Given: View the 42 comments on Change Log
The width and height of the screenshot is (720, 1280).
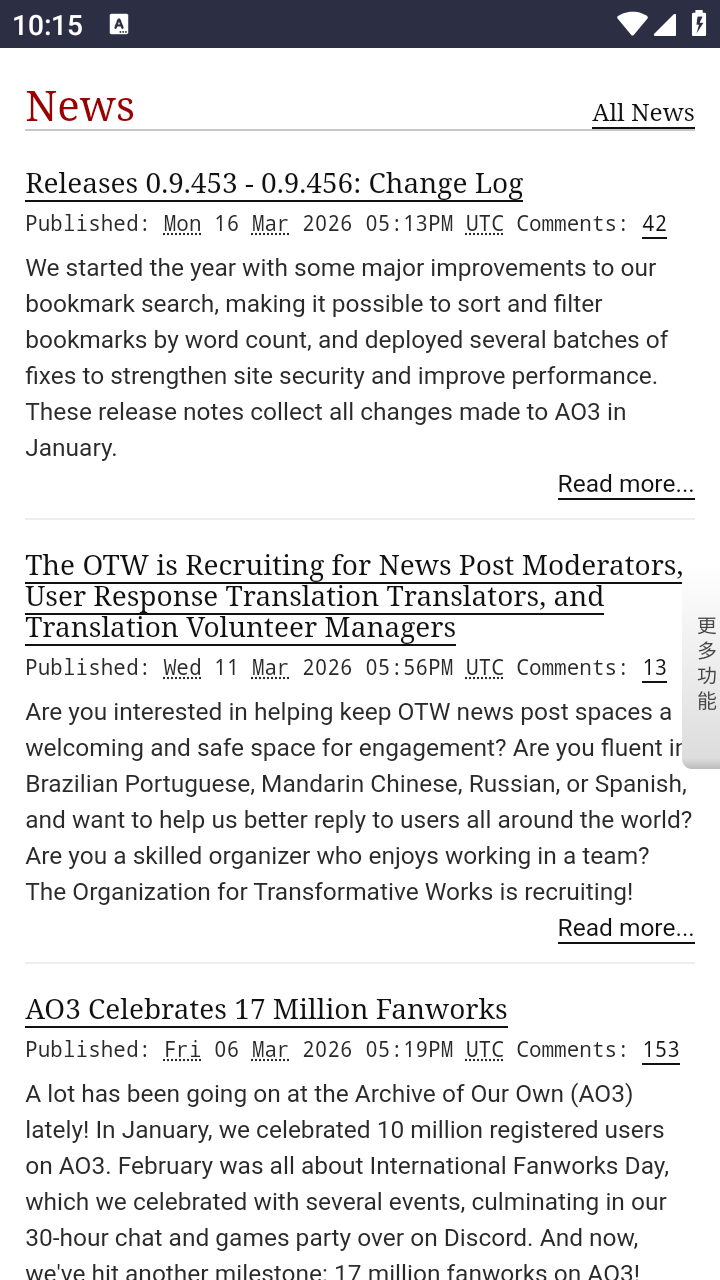Looking at the screenshot, I should [x=654, y=224].
